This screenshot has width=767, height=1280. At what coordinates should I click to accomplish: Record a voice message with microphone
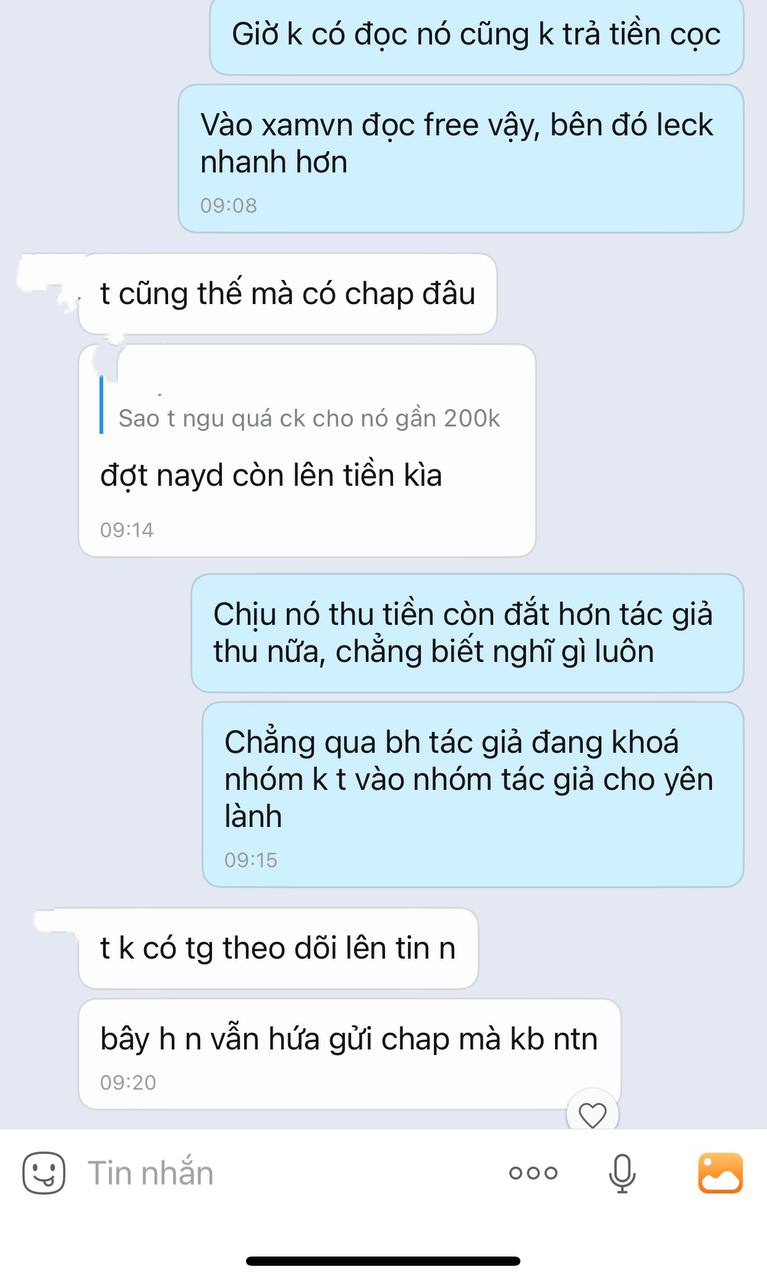click(622, 1173)
